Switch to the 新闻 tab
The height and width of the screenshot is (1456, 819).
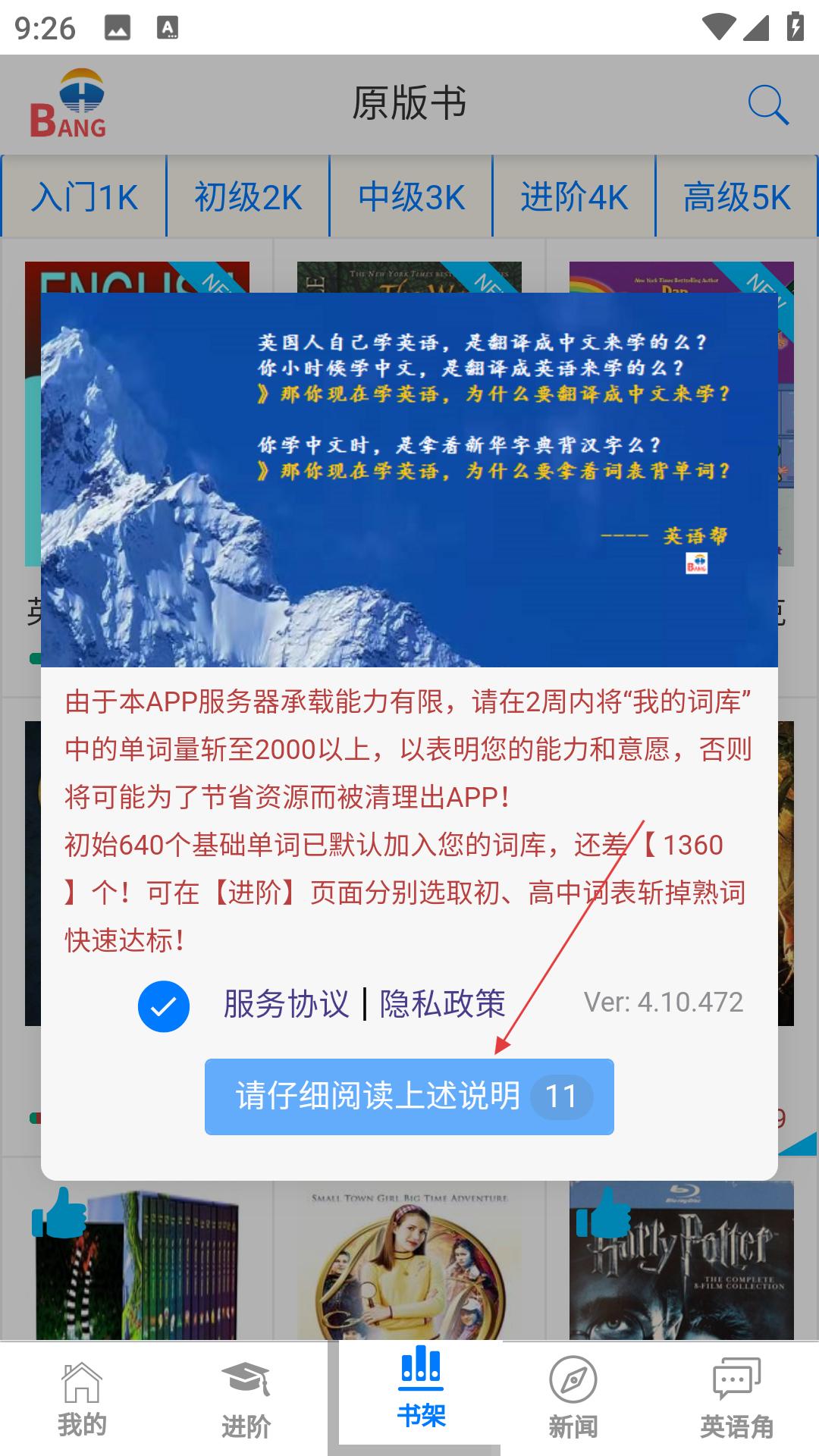tap(573, 1399)
